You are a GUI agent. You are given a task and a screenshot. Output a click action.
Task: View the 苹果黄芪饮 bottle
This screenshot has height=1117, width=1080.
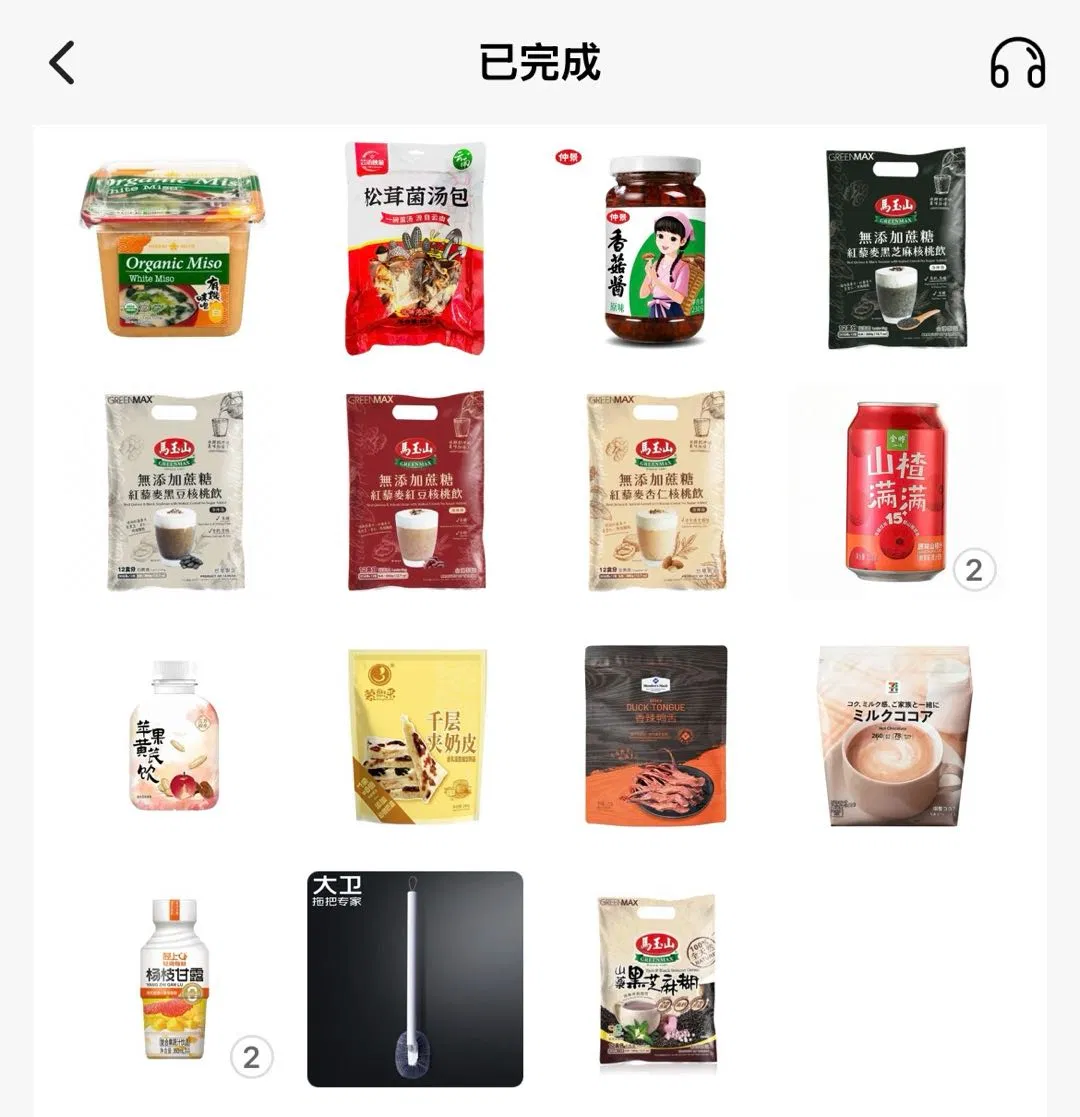pyautogui.click(x=174, y=735)
